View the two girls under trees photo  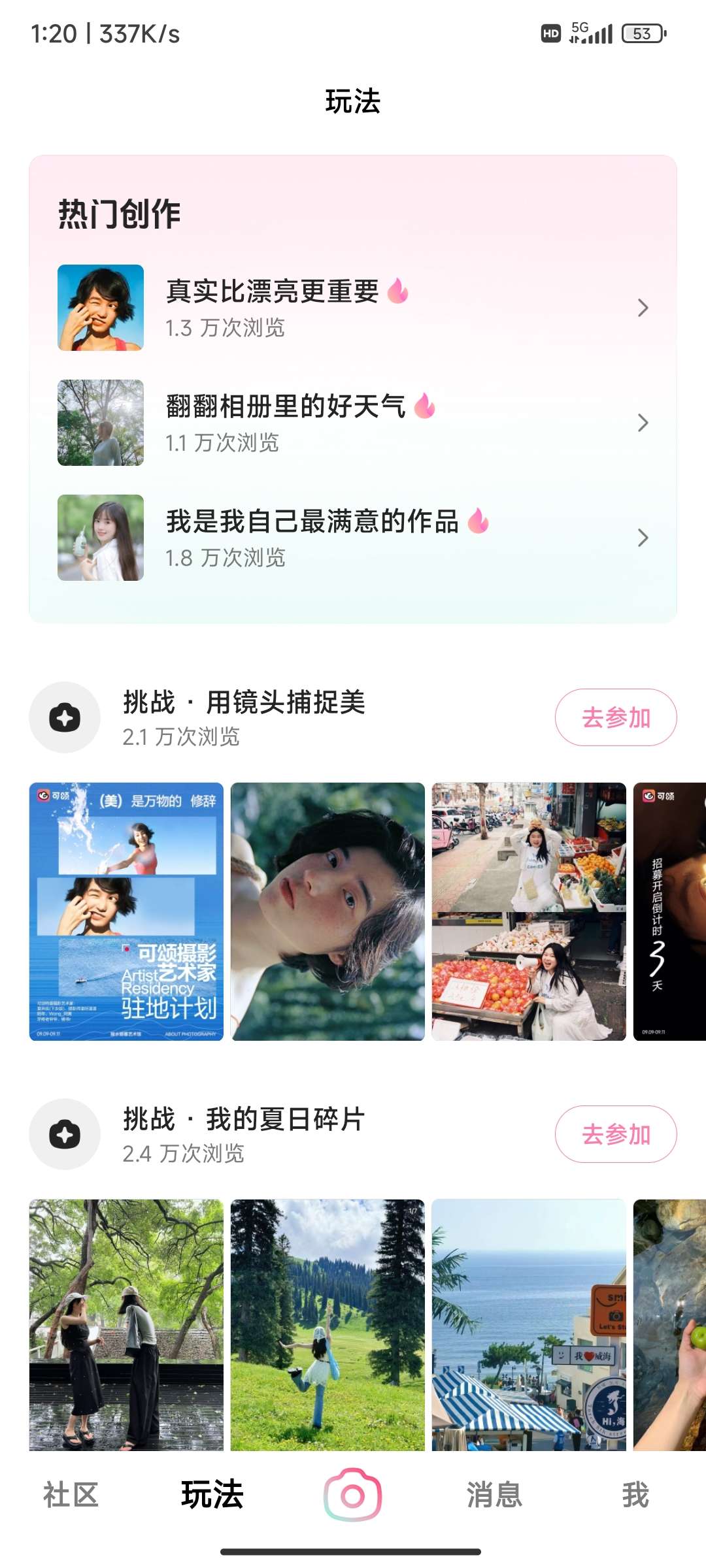click(x=126, y=1325)
